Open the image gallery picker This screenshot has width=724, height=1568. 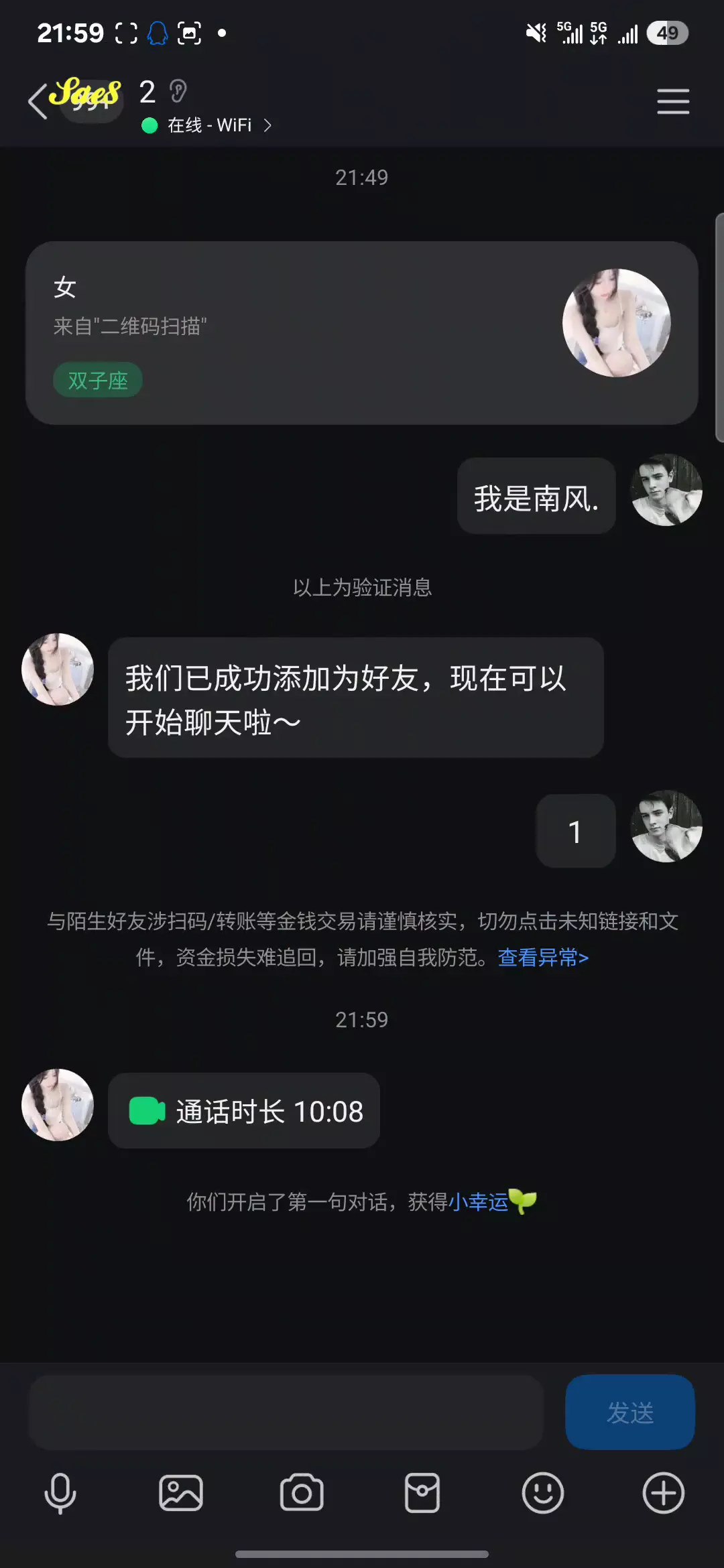[181, 1493]
